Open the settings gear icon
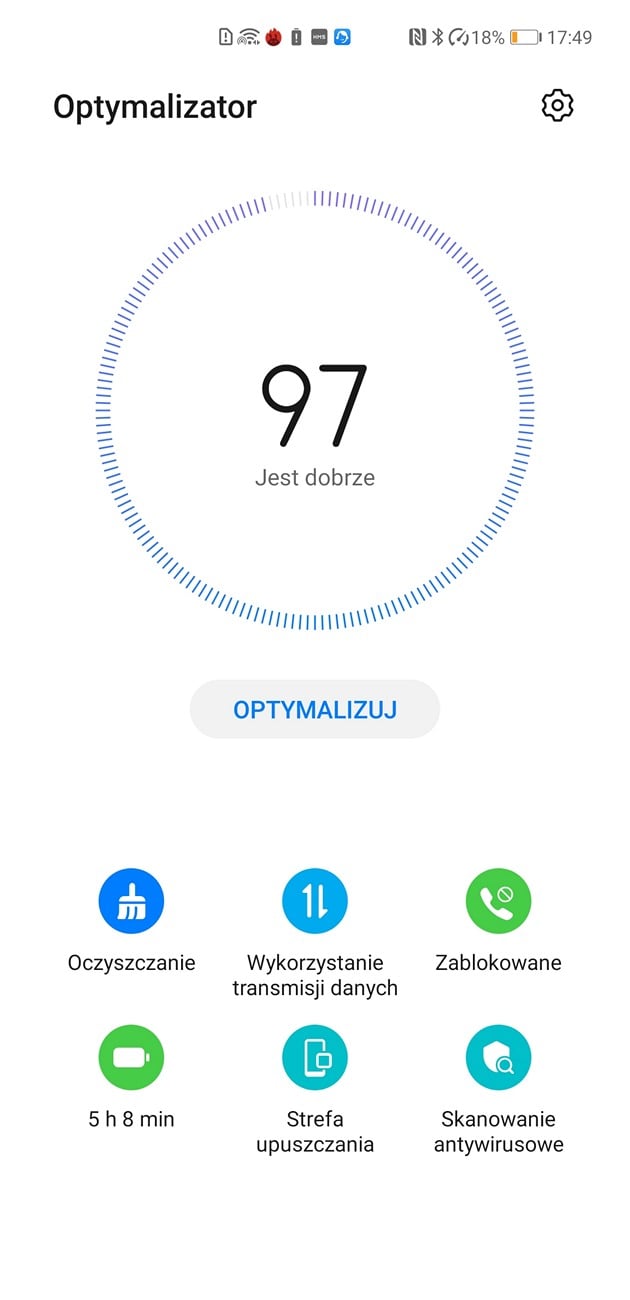This screenshot has width=630, height=1300. 557,106
